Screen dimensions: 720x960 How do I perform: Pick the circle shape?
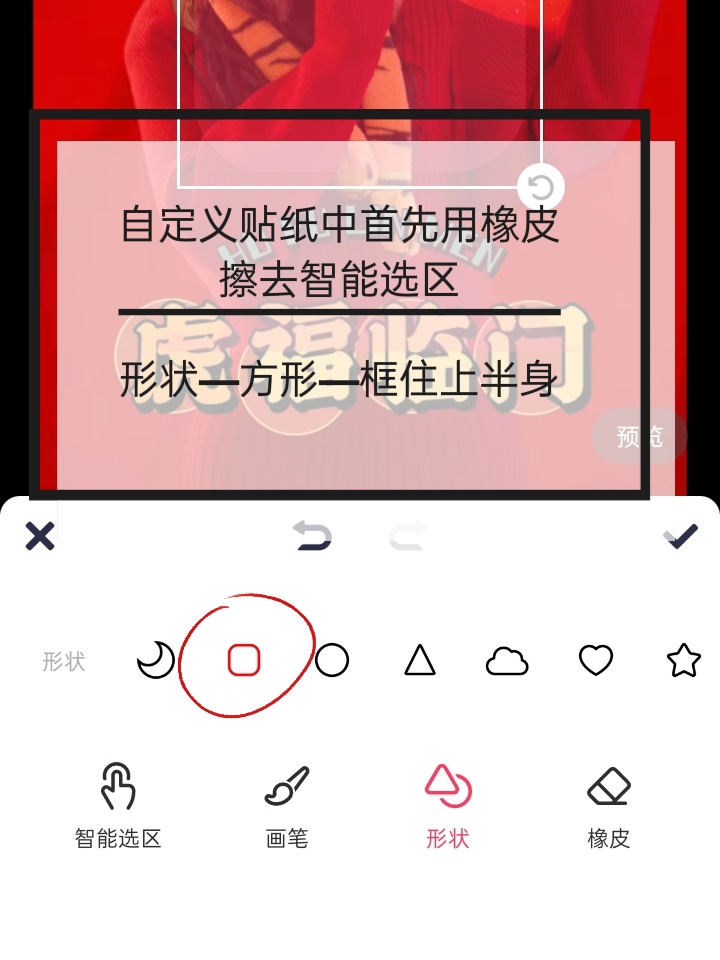tap(332, 661)
